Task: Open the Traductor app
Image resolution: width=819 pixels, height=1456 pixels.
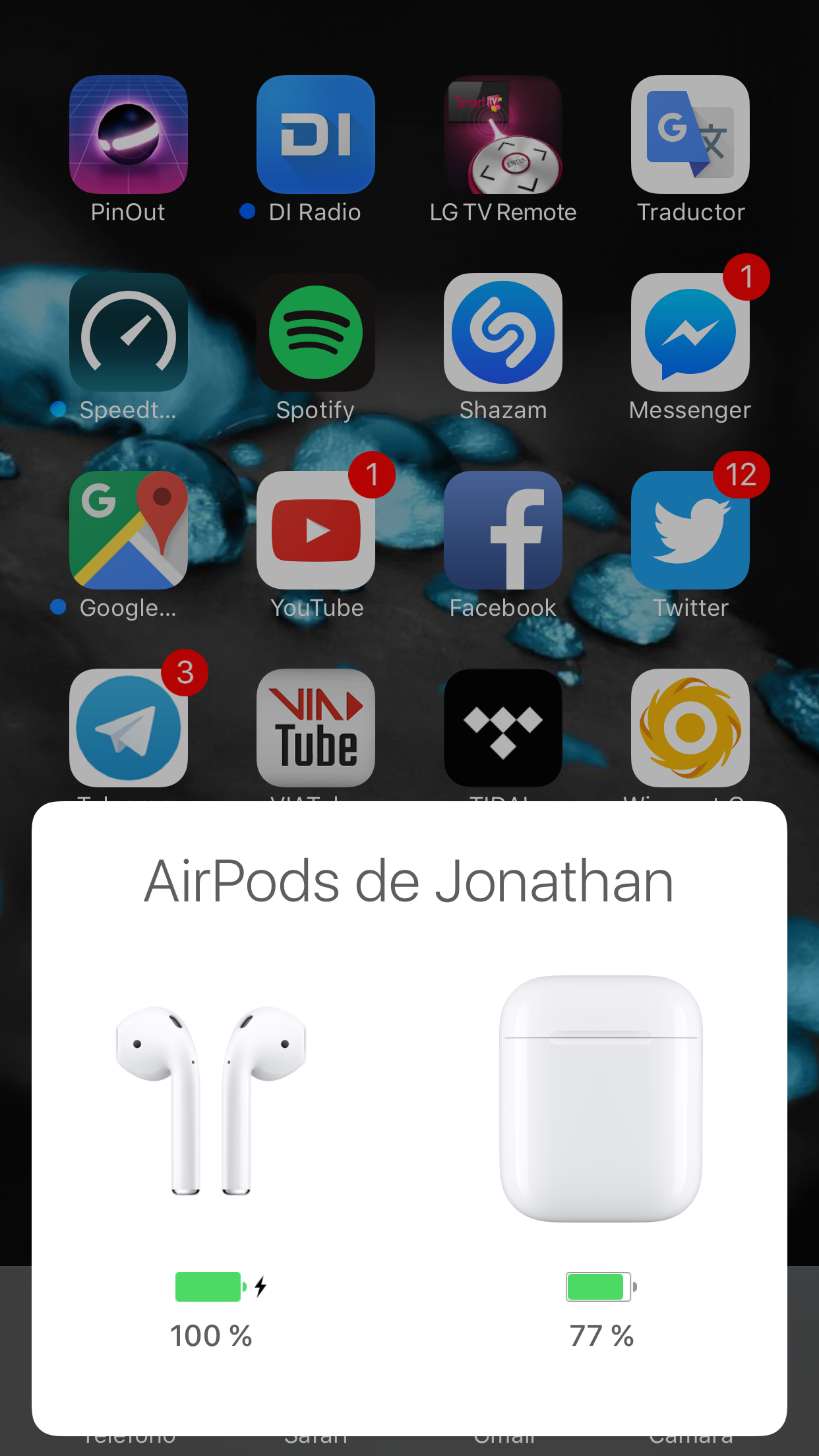Action: (690, 135)
